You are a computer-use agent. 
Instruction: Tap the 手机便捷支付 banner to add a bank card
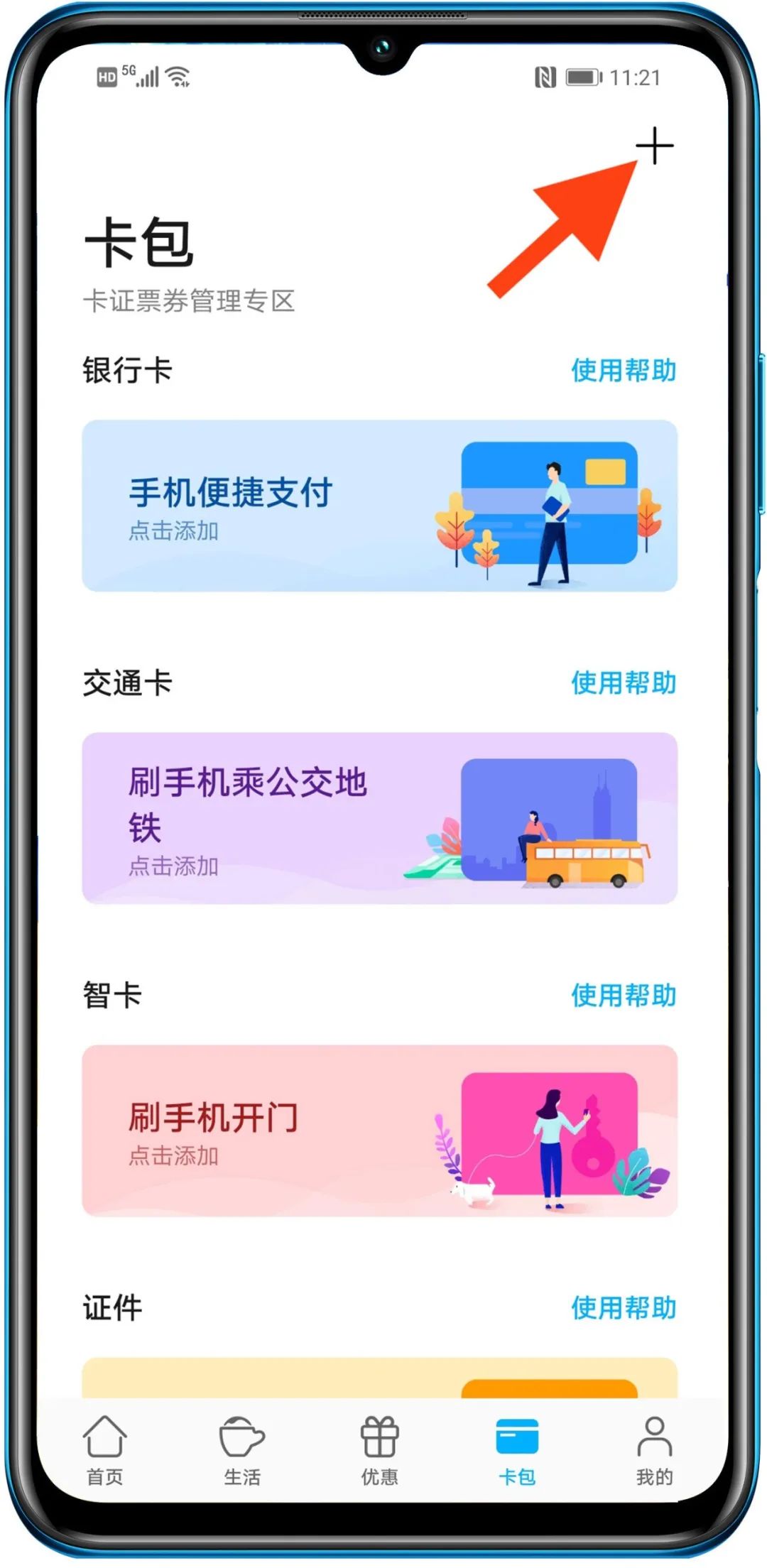pyautogui.click(x=380, y=506)
